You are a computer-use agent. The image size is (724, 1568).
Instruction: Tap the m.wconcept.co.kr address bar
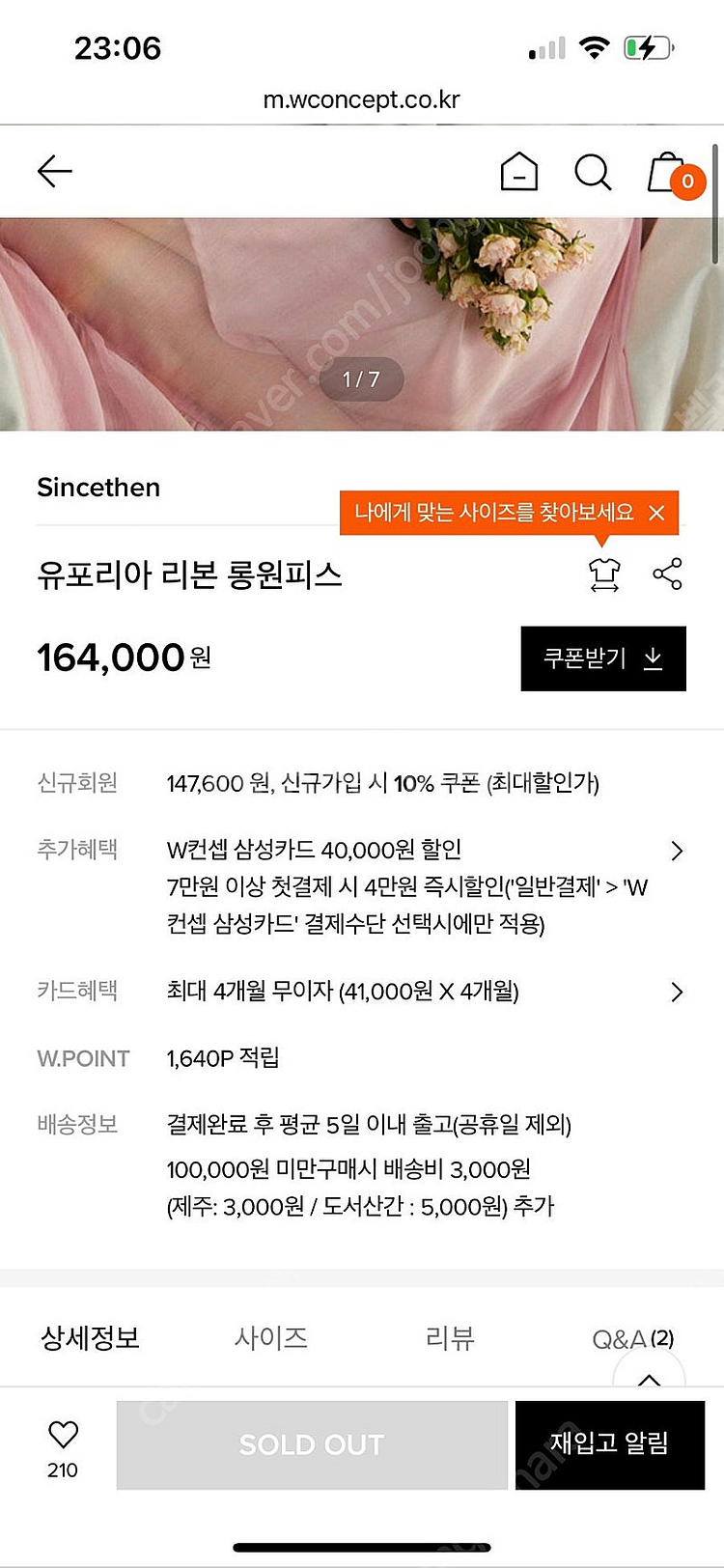click(x=361, y=99)
